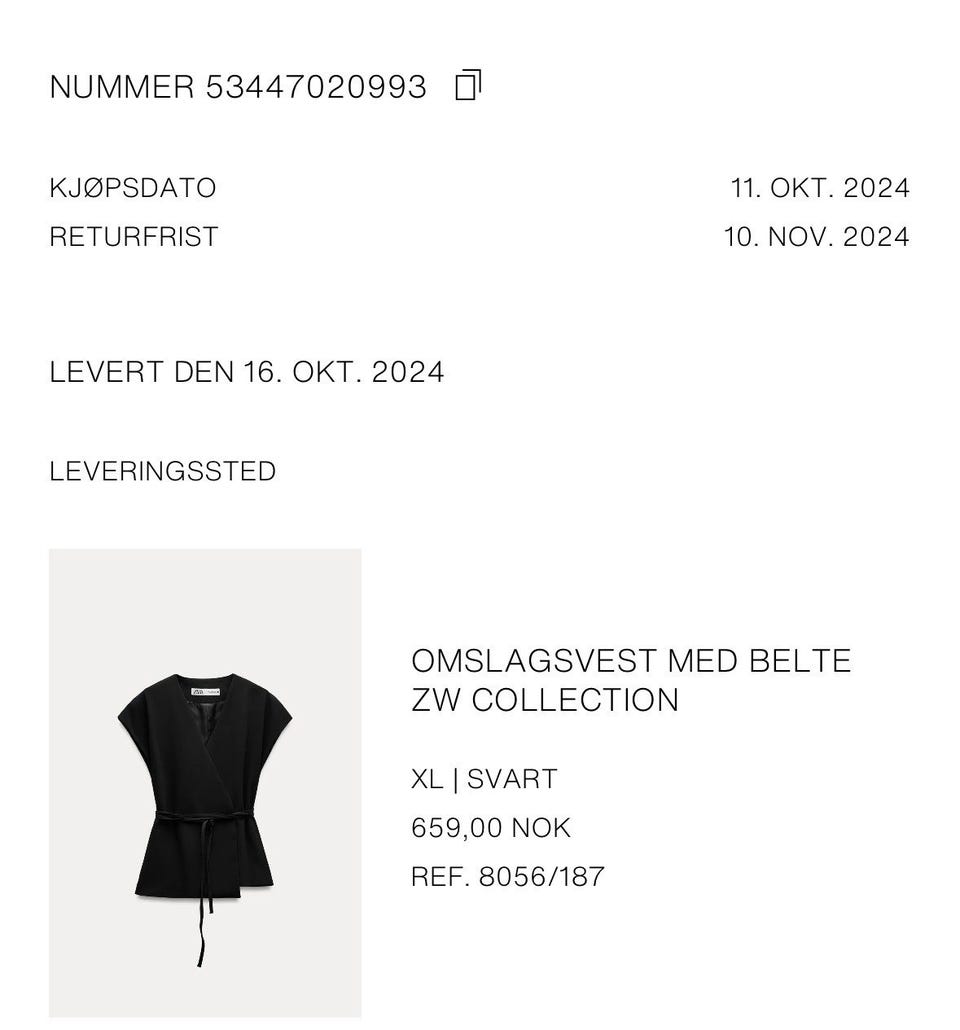Select the ZW COLLECTION label
This screenshot has width=960, height=1030.
pyautogui.click(x=545, y=700)
